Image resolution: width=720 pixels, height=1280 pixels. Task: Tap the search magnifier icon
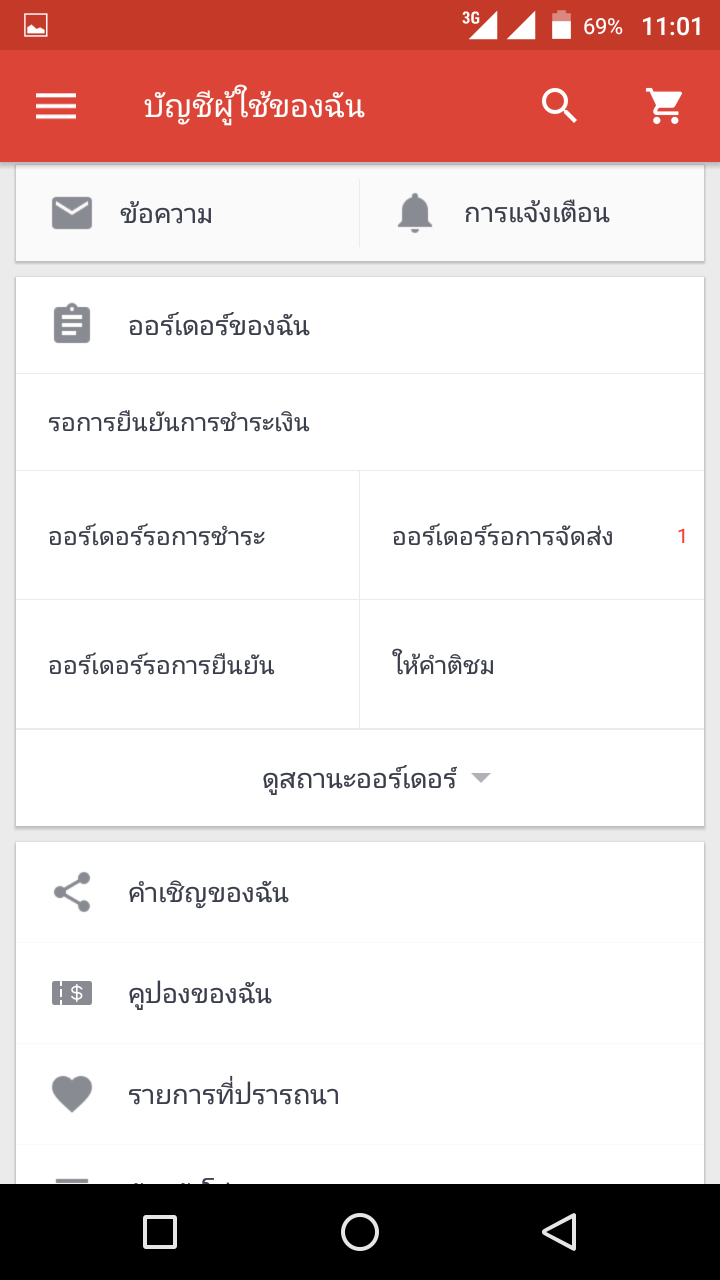pos(560,106)
